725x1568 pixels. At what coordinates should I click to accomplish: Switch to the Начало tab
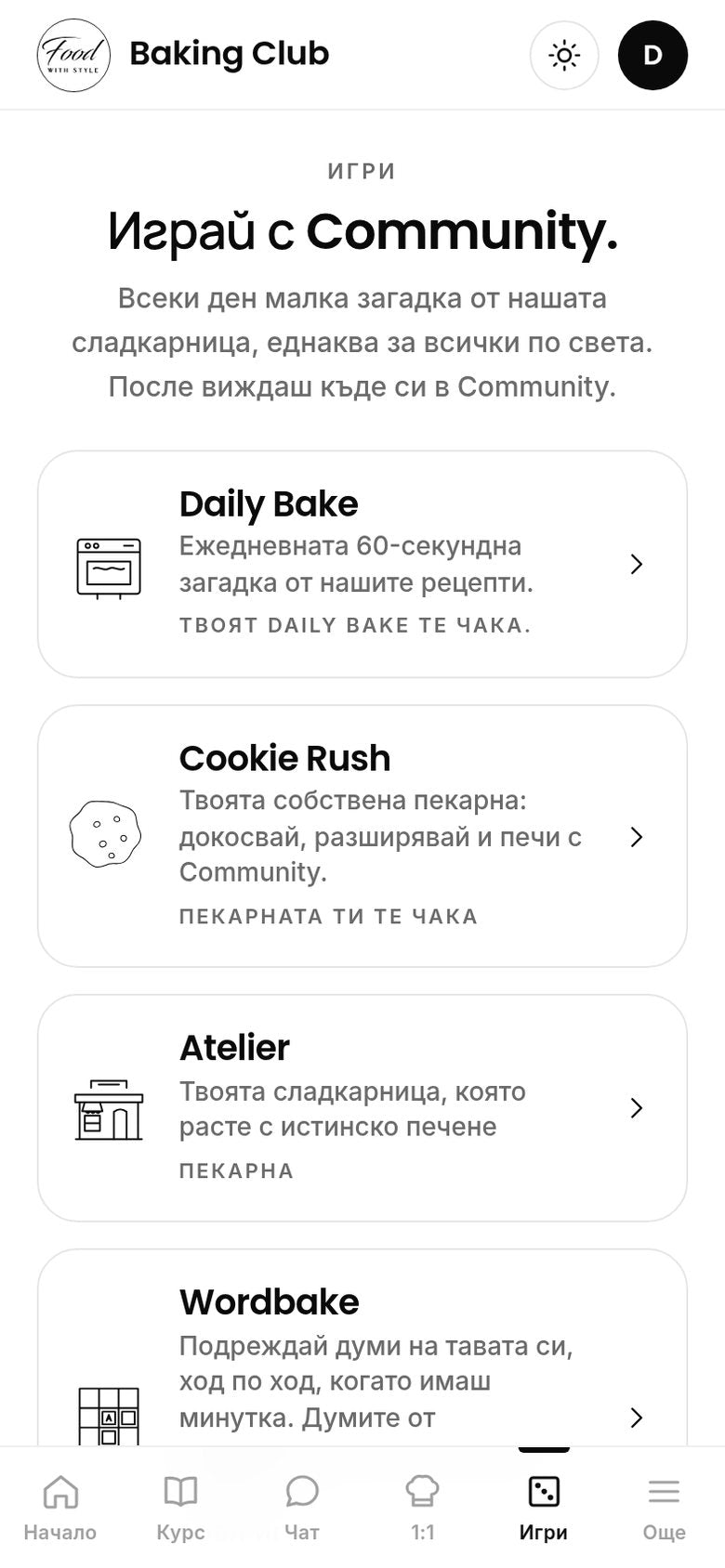[60, 1507]
